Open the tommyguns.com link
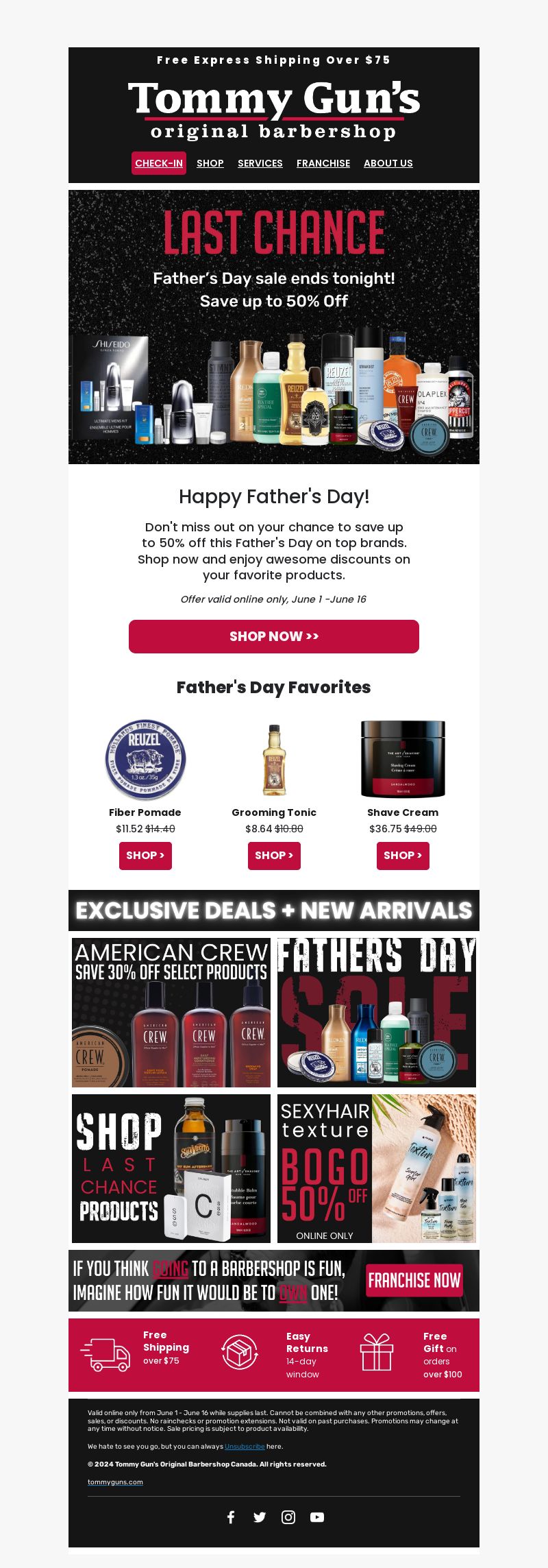 pos(115,1482)
